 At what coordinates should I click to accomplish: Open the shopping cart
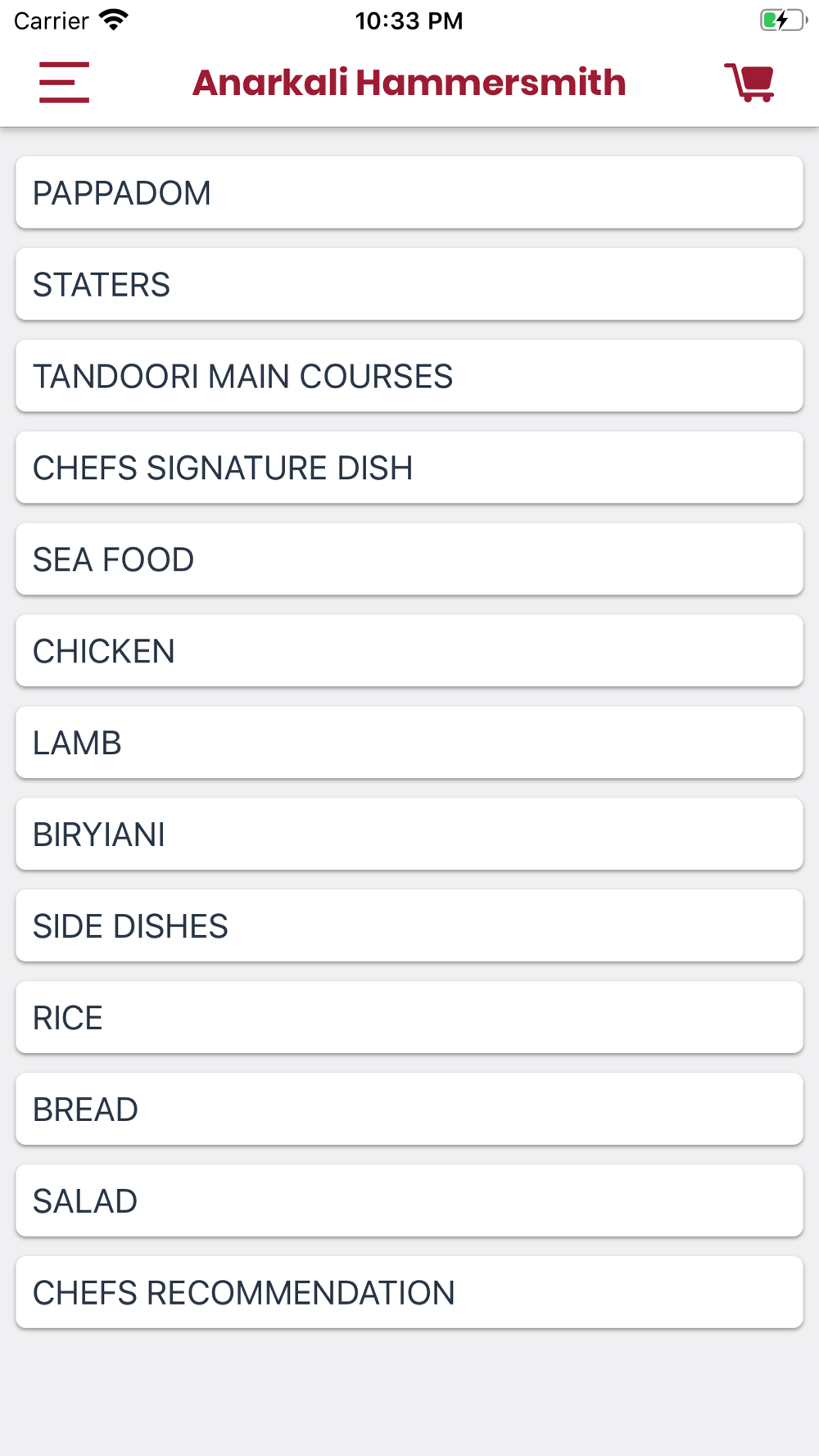click(749, 82)
